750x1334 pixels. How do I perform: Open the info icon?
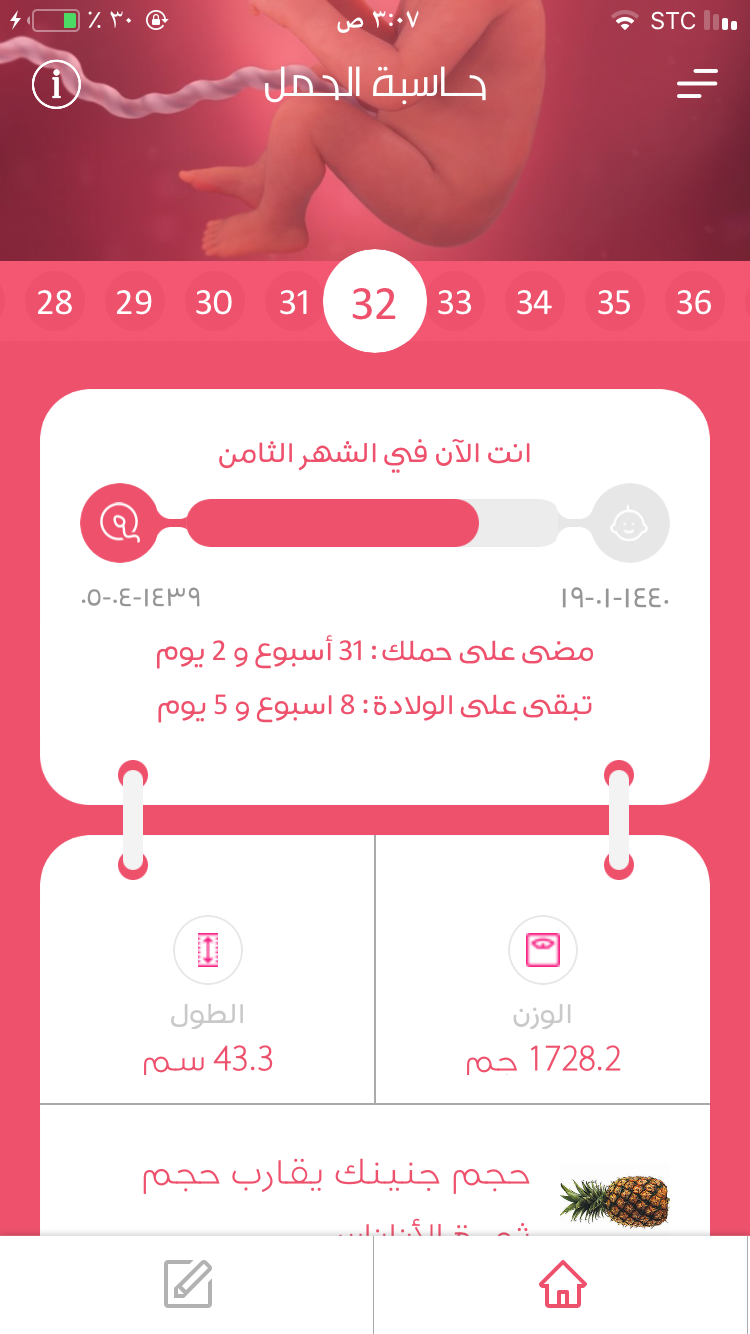point(56,85)
